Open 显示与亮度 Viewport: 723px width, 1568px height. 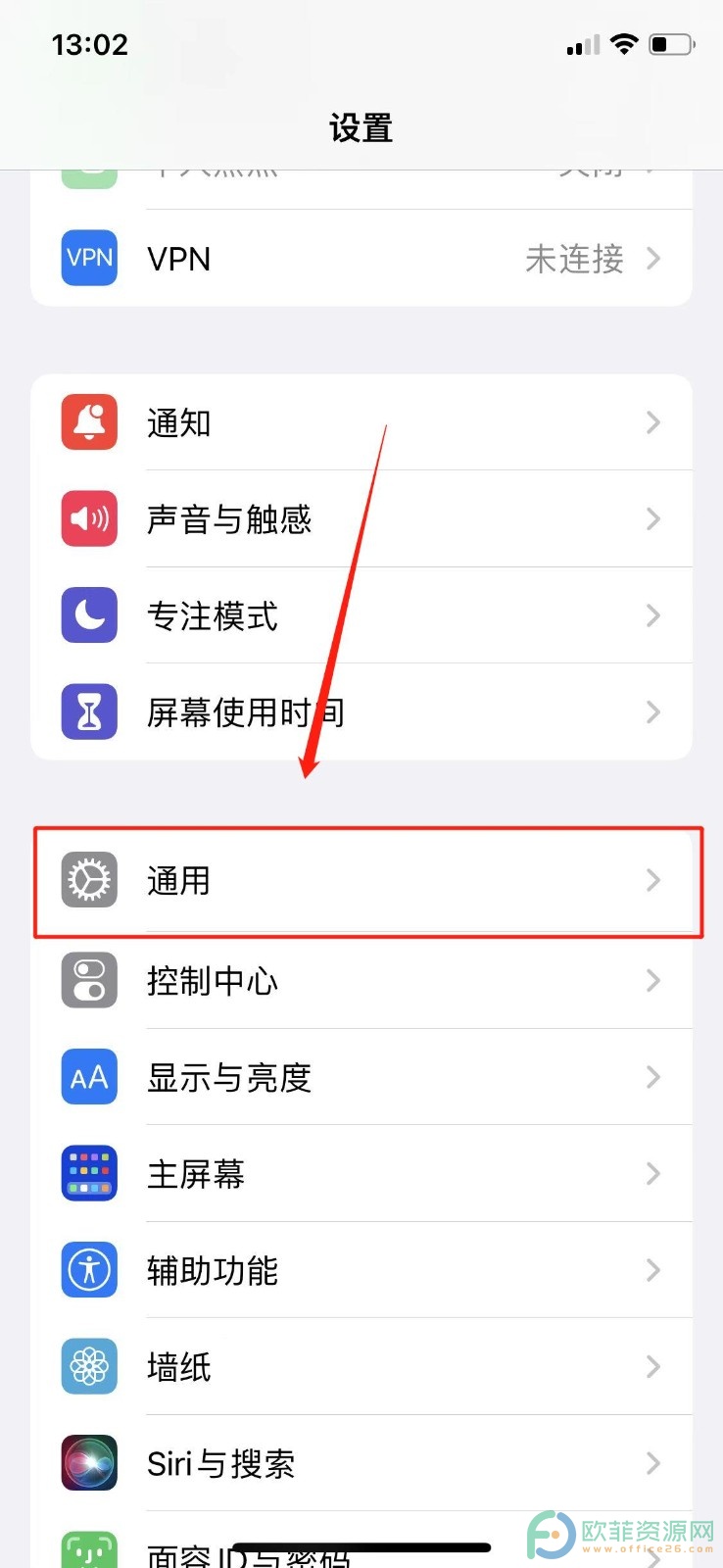361,1077
